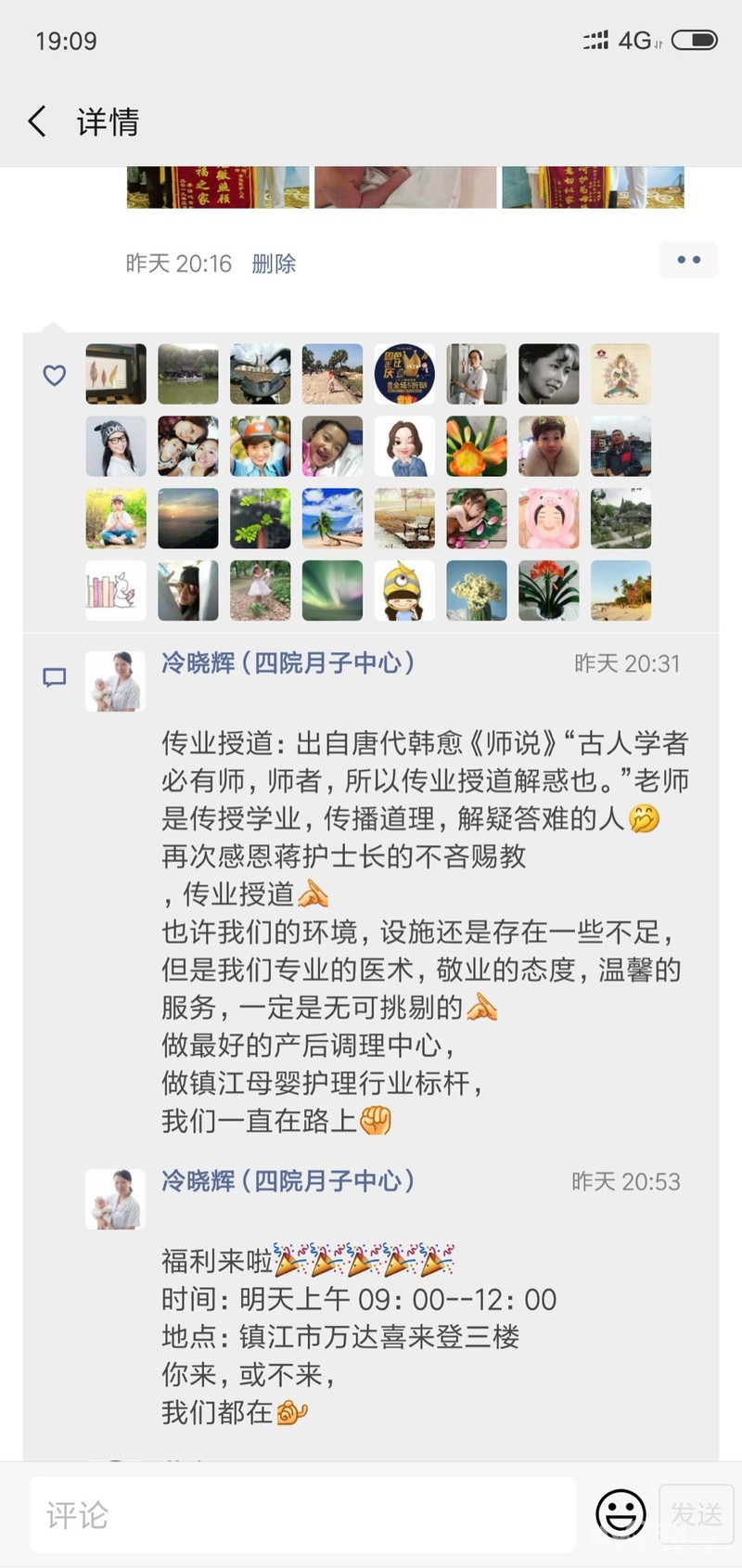Open 冷晓辉's name on the 20:31 comment

[x=288, y=663]
